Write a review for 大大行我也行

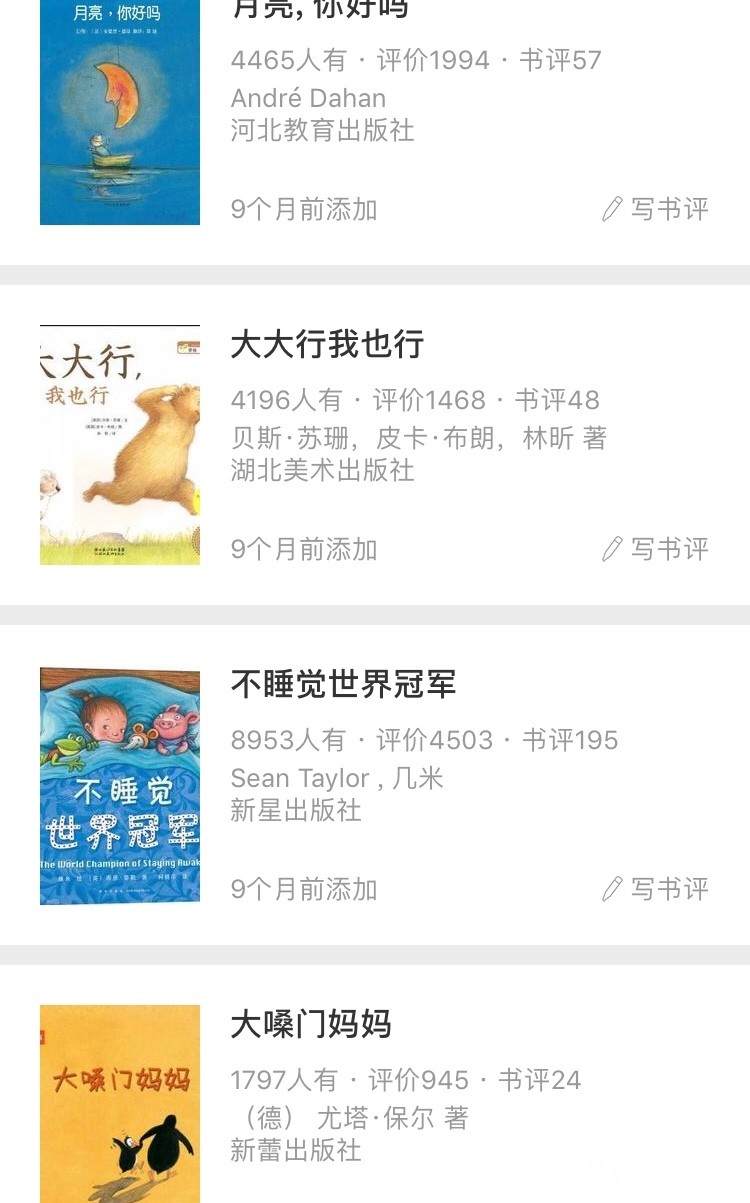coord(656,549)
